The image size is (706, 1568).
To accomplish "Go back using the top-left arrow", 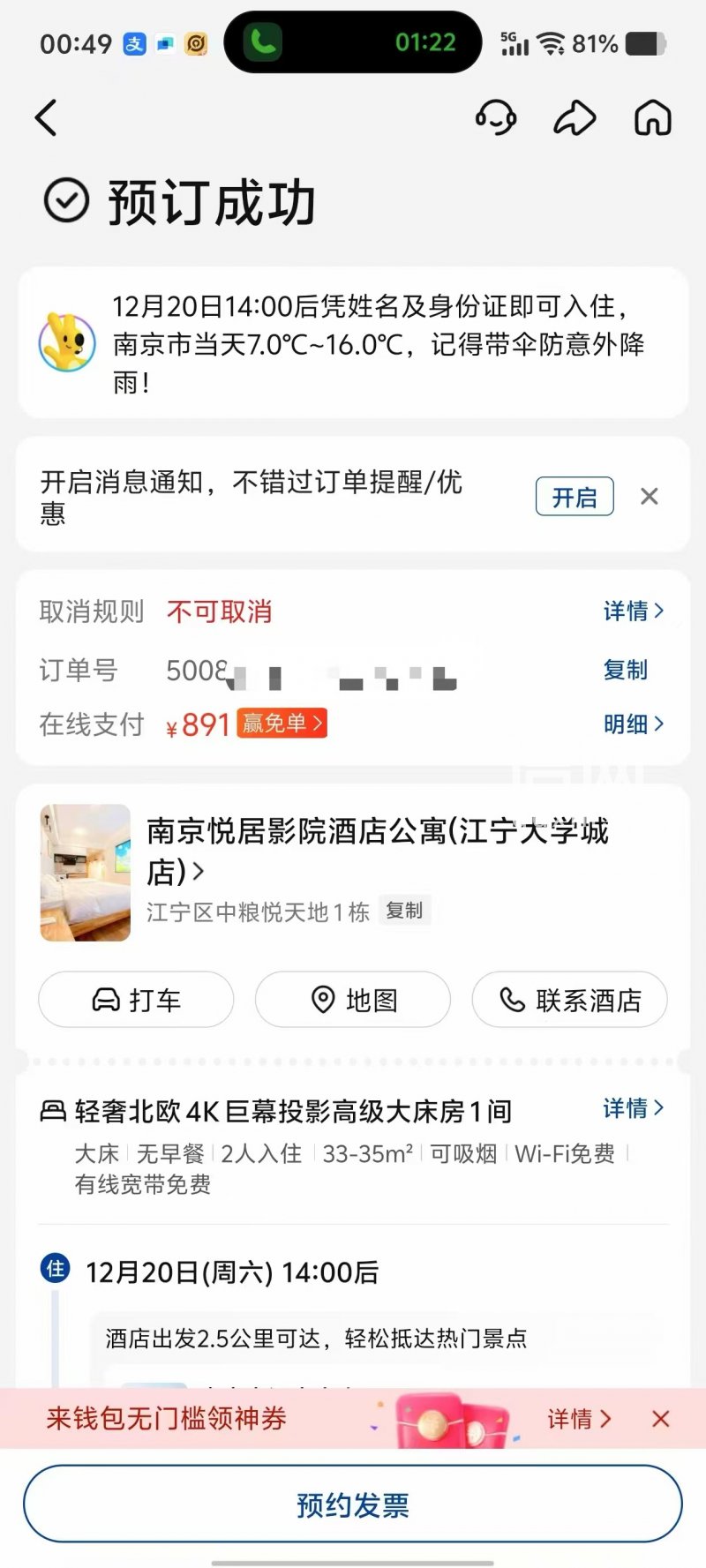I will point(47,117).
